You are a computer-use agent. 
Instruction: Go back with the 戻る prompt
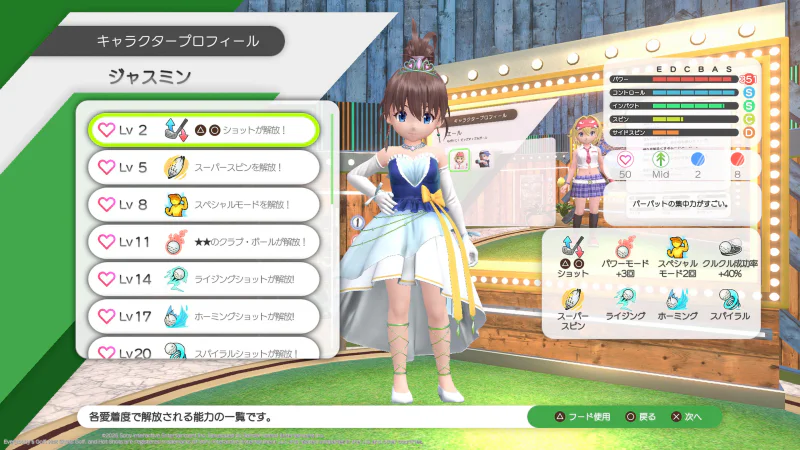coord(640,416)
